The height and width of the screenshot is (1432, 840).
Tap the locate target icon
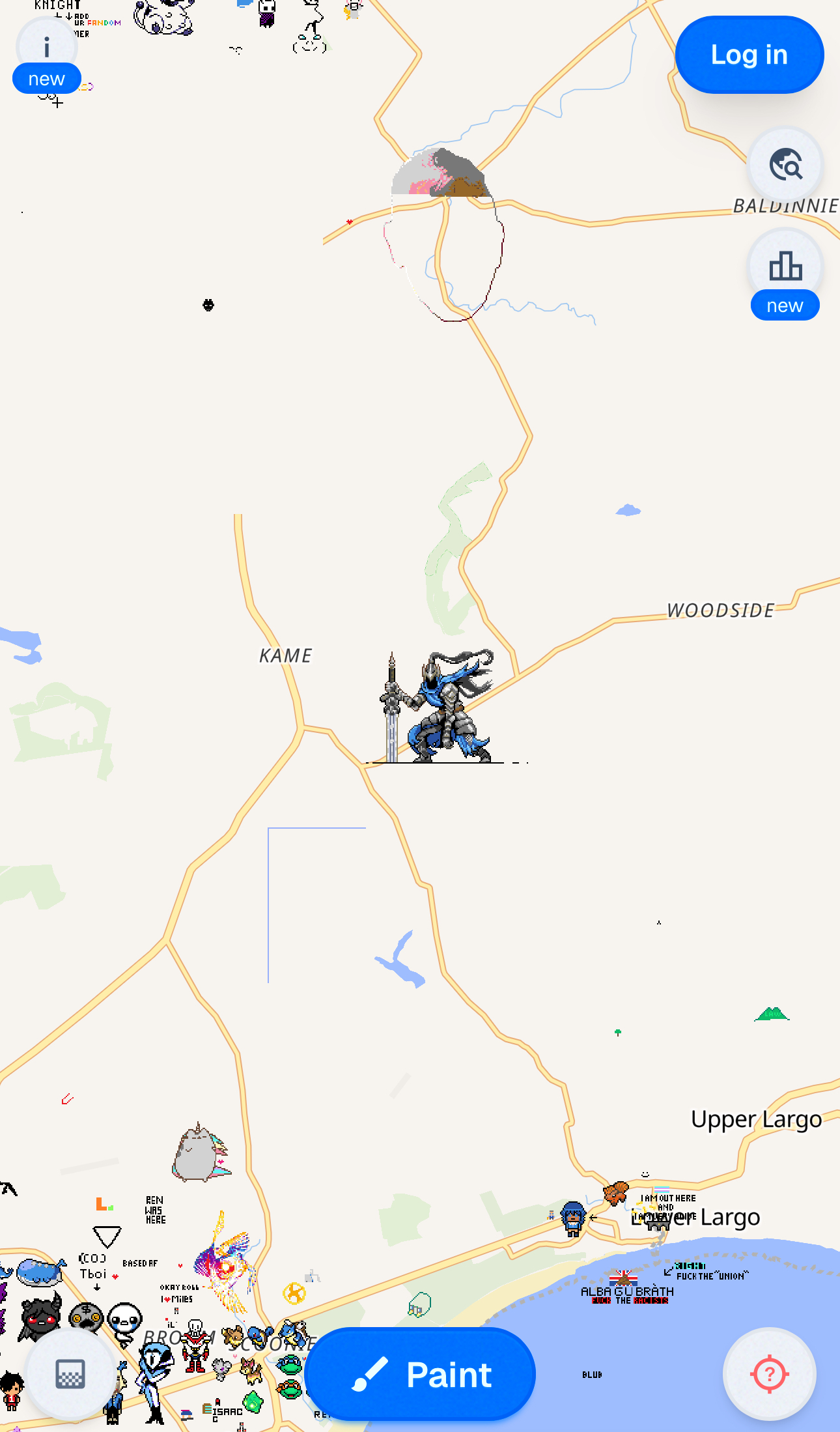point(770,1375)
